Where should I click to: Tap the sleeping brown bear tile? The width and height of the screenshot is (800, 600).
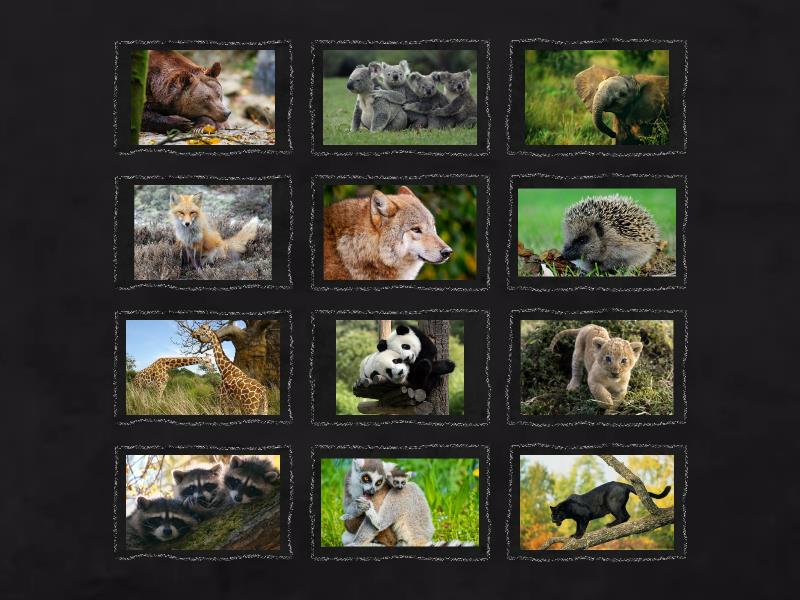click(203, 97)
